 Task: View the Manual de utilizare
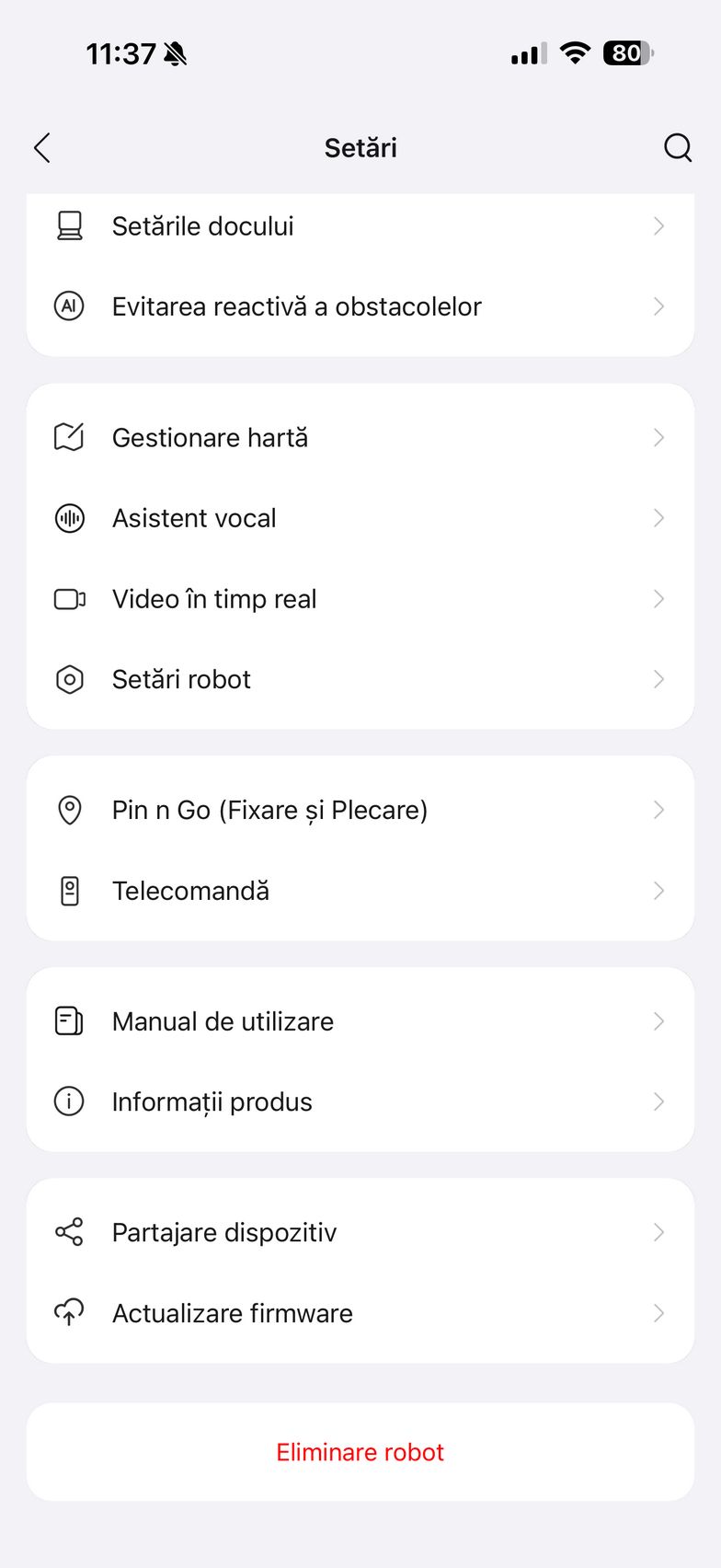(x=360, y=1021)
